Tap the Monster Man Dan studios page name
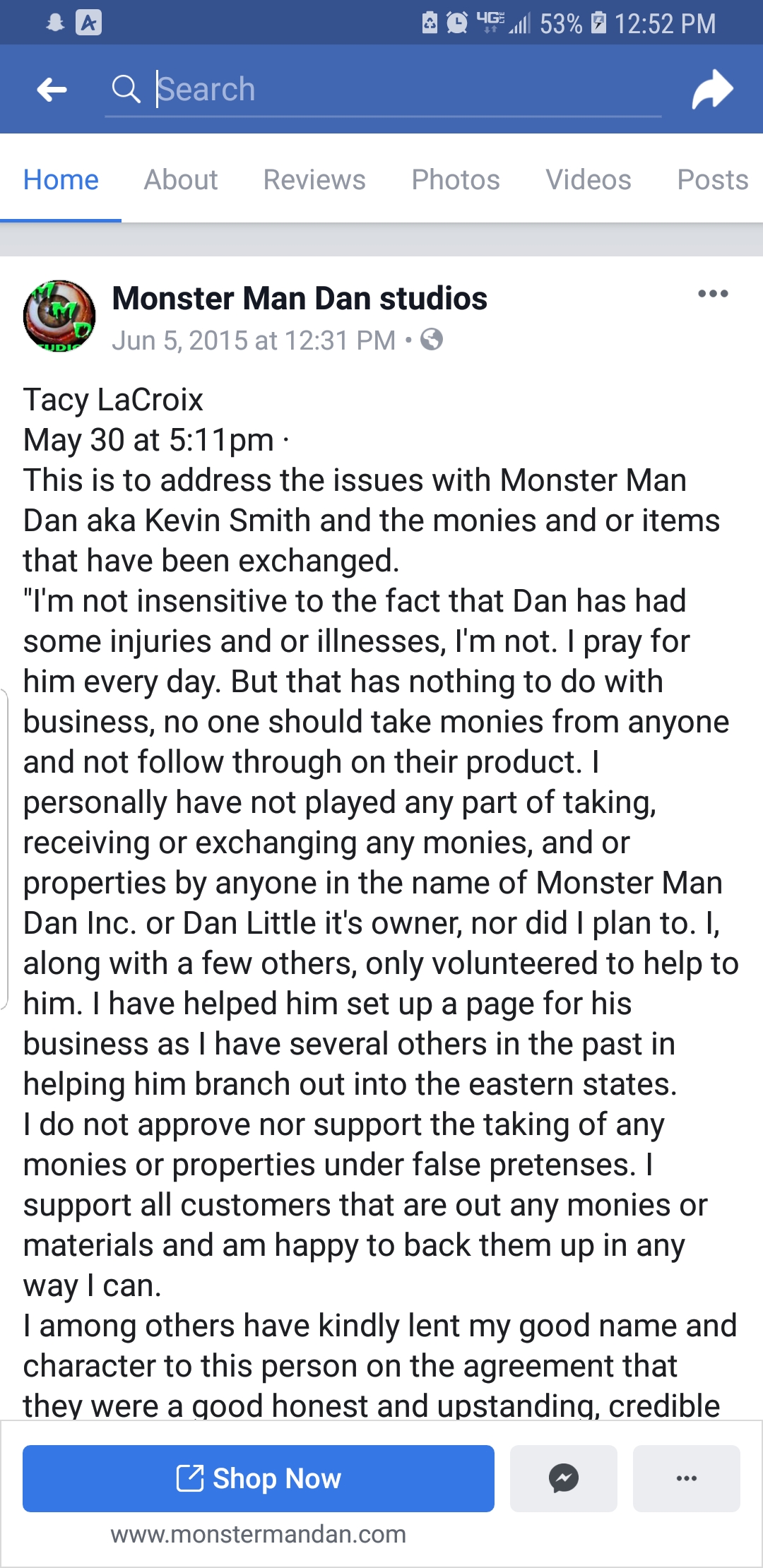 [300, 298]
